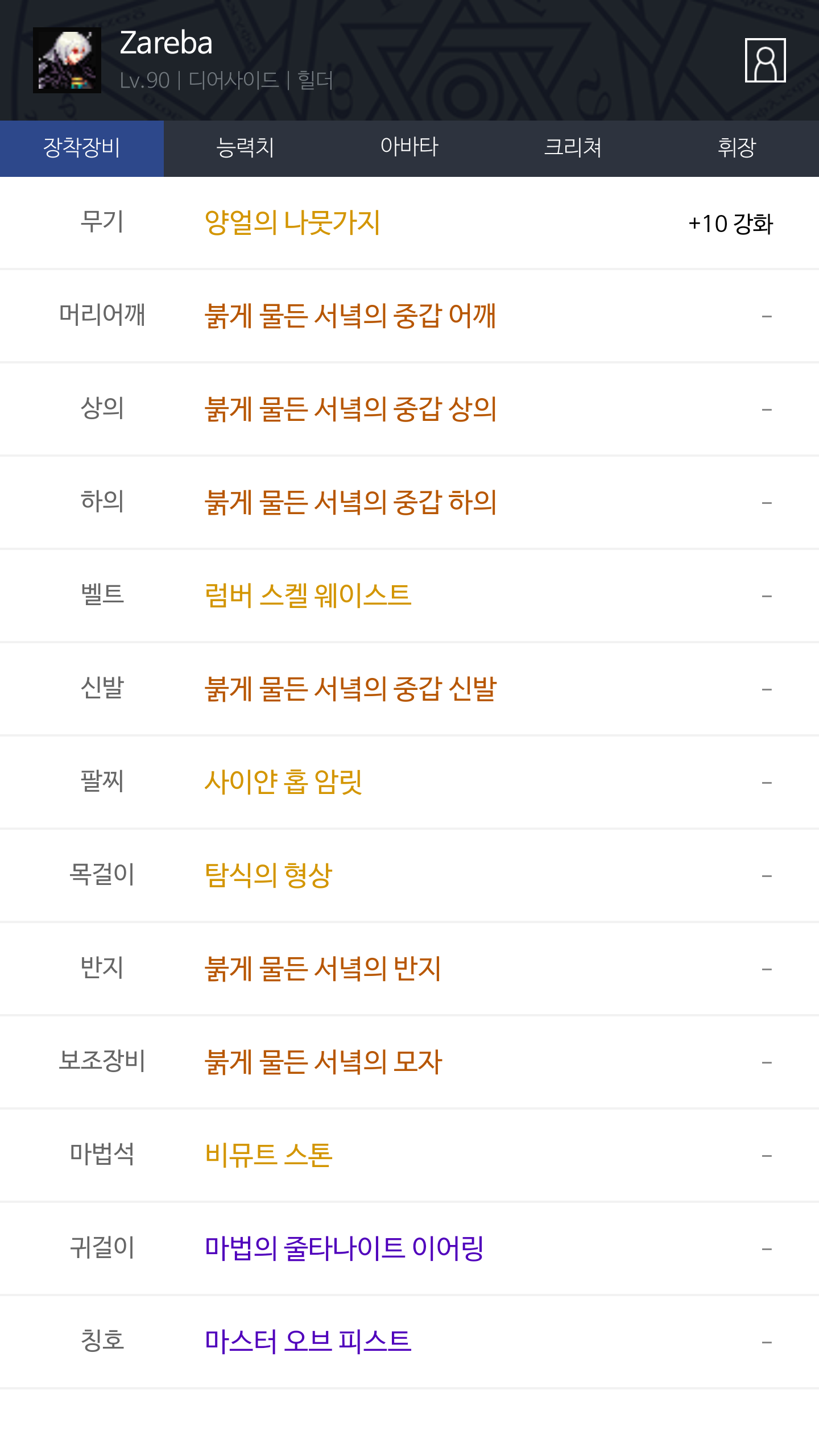This screenshot has width=819, height=1456.
Task: Open 붉게 물든 서녘의 중갑 어깨 item
Action: coord(350,316)
